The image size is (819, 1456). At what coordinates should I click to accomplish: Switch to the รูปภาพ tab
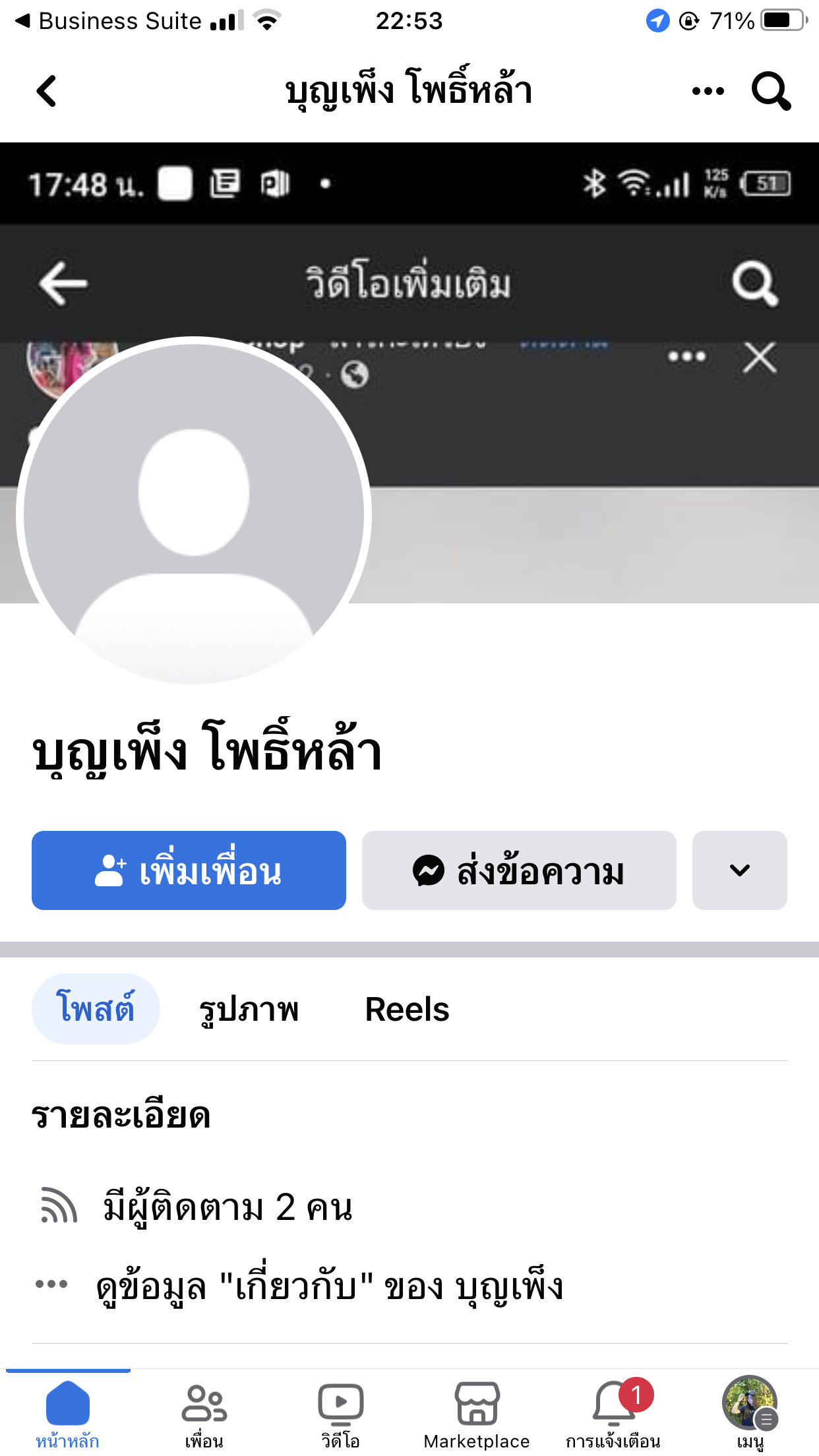click(249, 1009)
